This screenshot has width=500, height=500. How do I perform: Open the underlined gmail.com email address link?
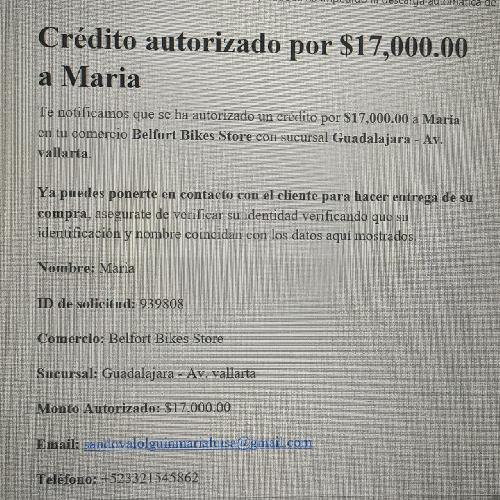(x=198, y=444)
